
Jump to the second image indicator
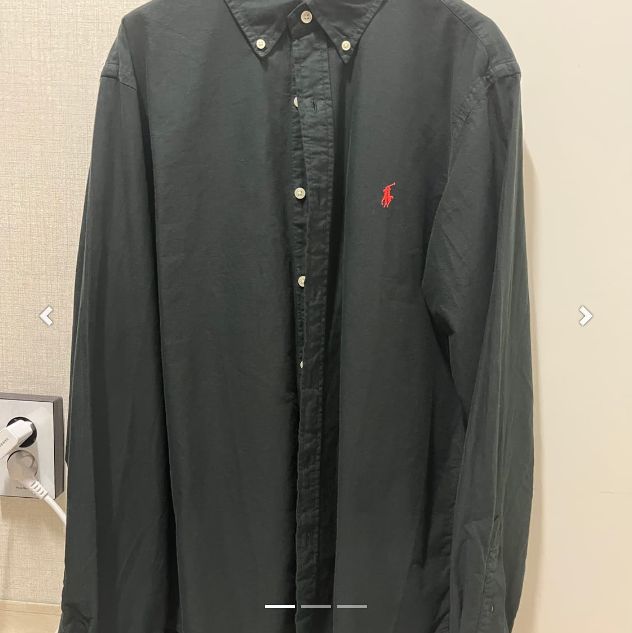tap(316, 606)
